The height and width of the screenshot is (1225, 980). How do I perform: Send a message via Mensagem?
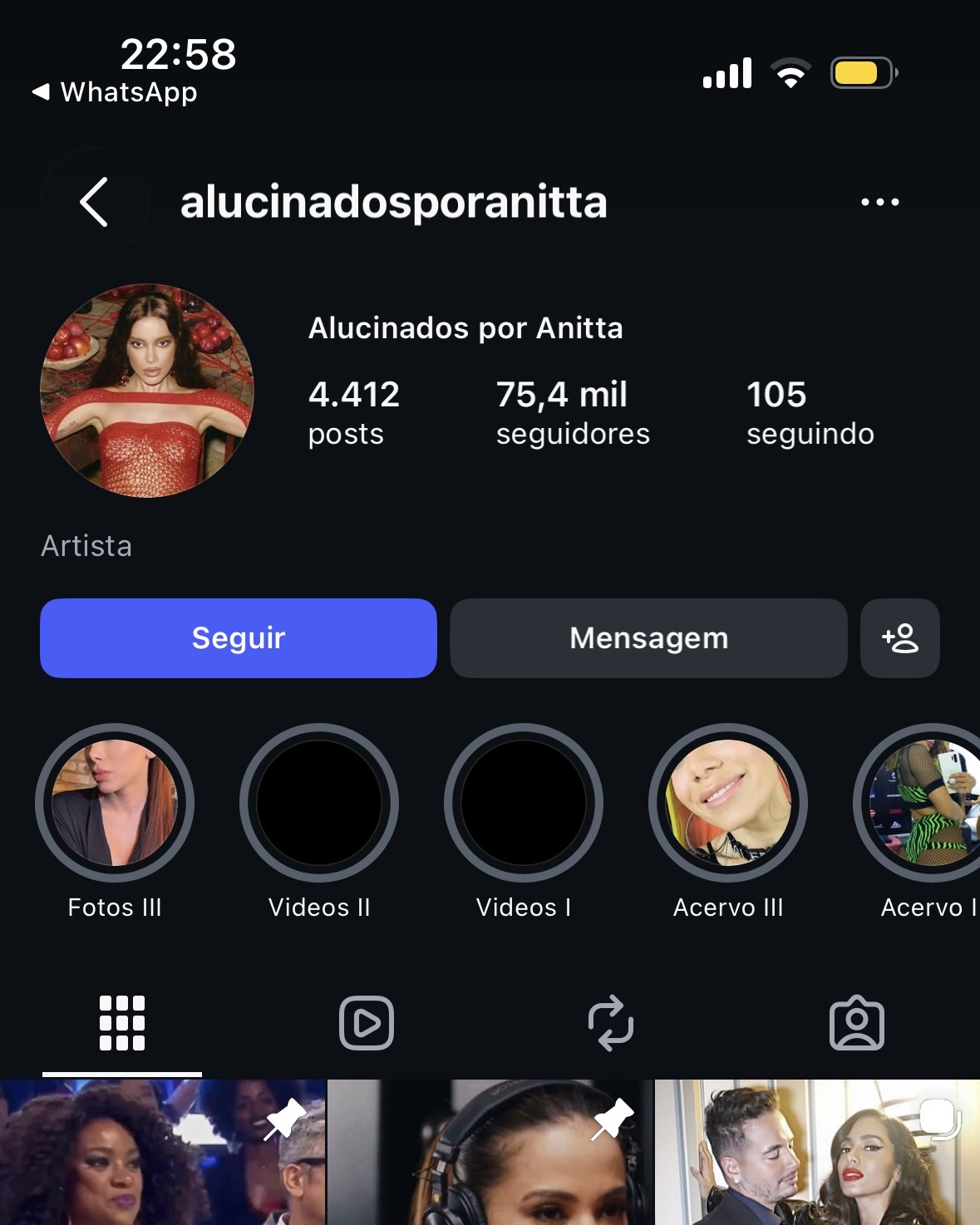pos(648,638)
